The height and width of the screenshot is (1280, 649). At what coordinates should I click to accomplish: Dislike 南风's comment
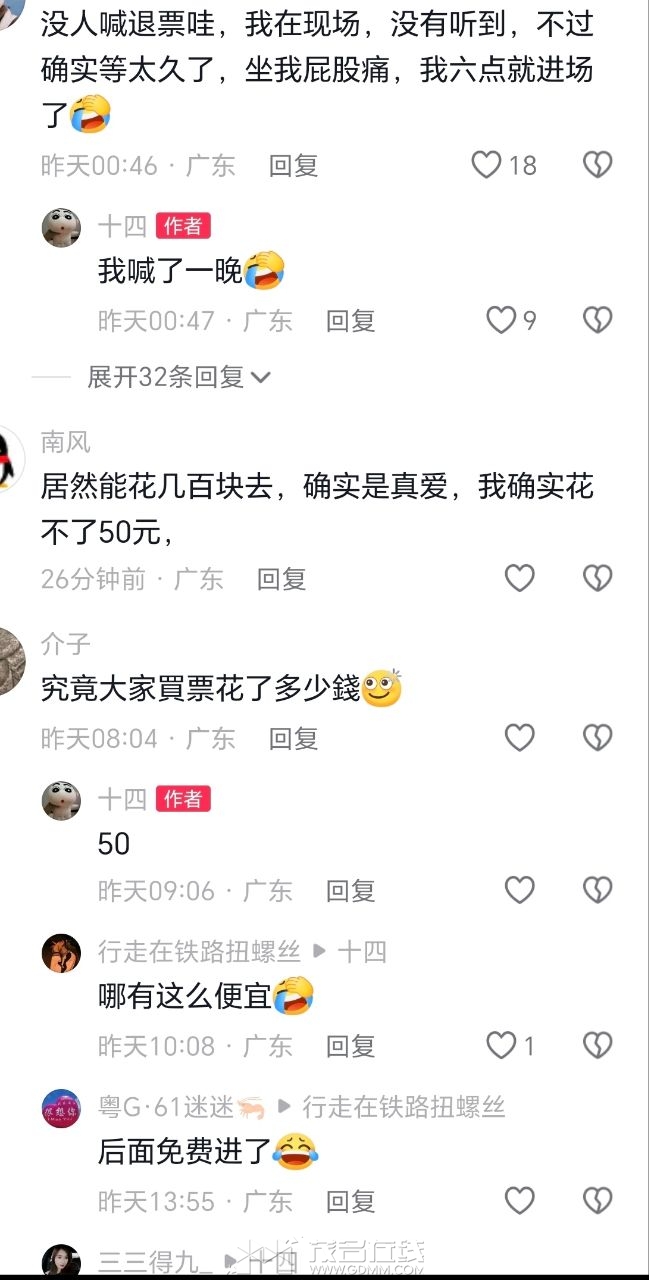pyautogui.click(x=597, y=578)
